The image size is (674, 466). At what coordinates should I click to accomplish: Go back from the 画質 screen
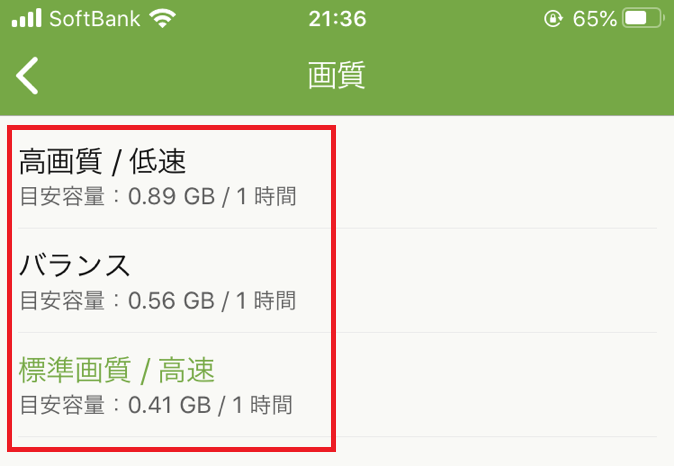[29, 75]
